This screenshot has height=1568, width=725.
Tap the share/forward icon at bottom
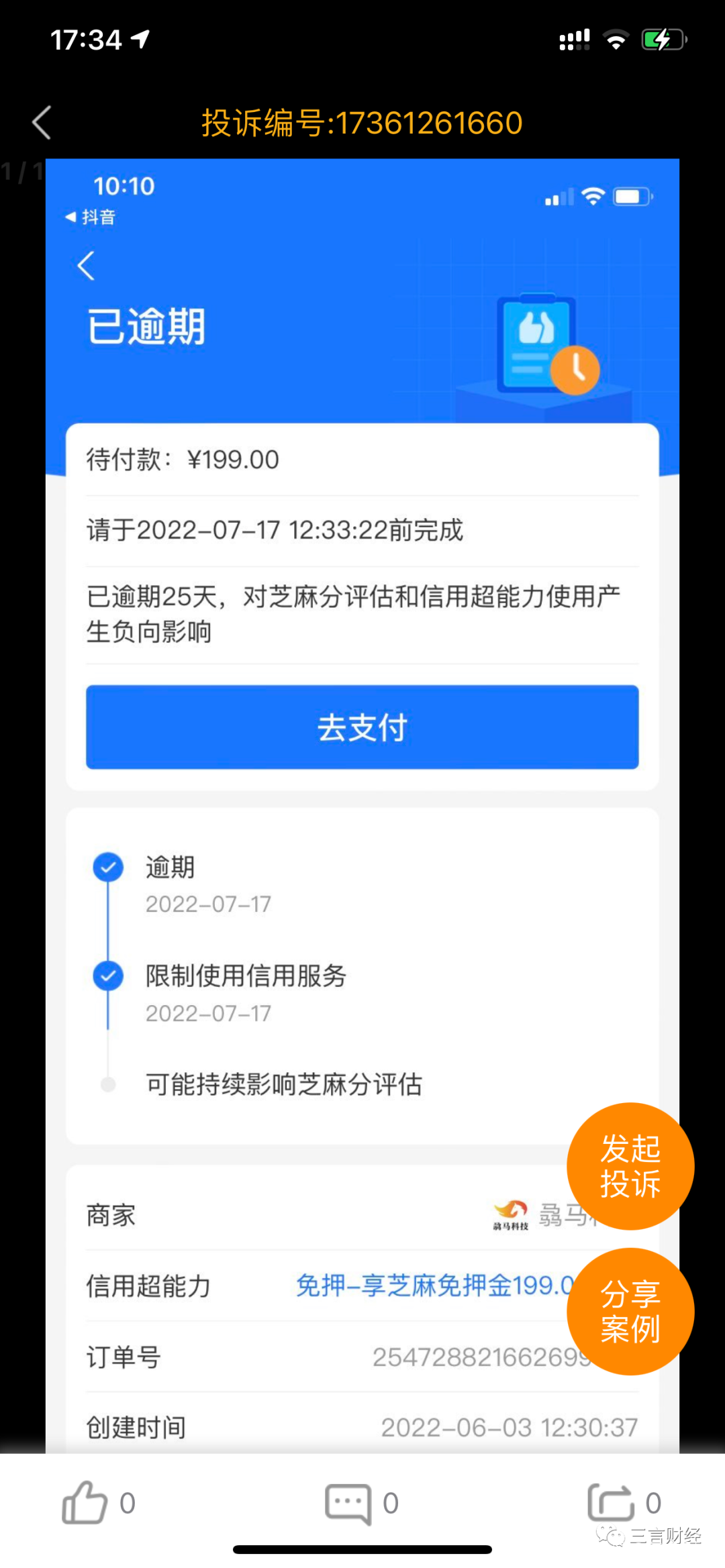[610, 1503]
